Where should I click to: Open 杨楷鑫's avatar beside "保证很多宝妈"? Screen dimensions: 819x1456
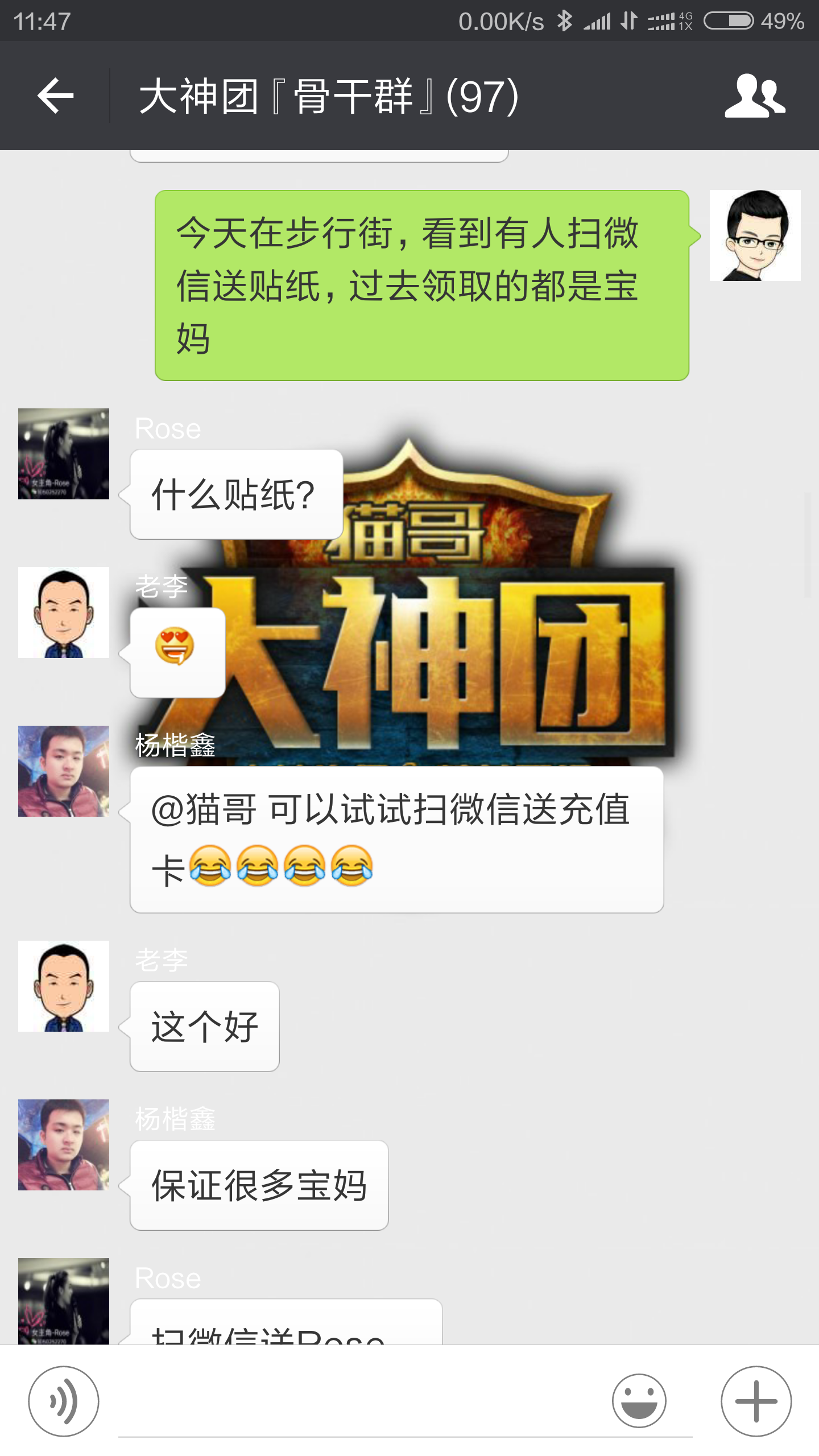(x=64, y=1145)
